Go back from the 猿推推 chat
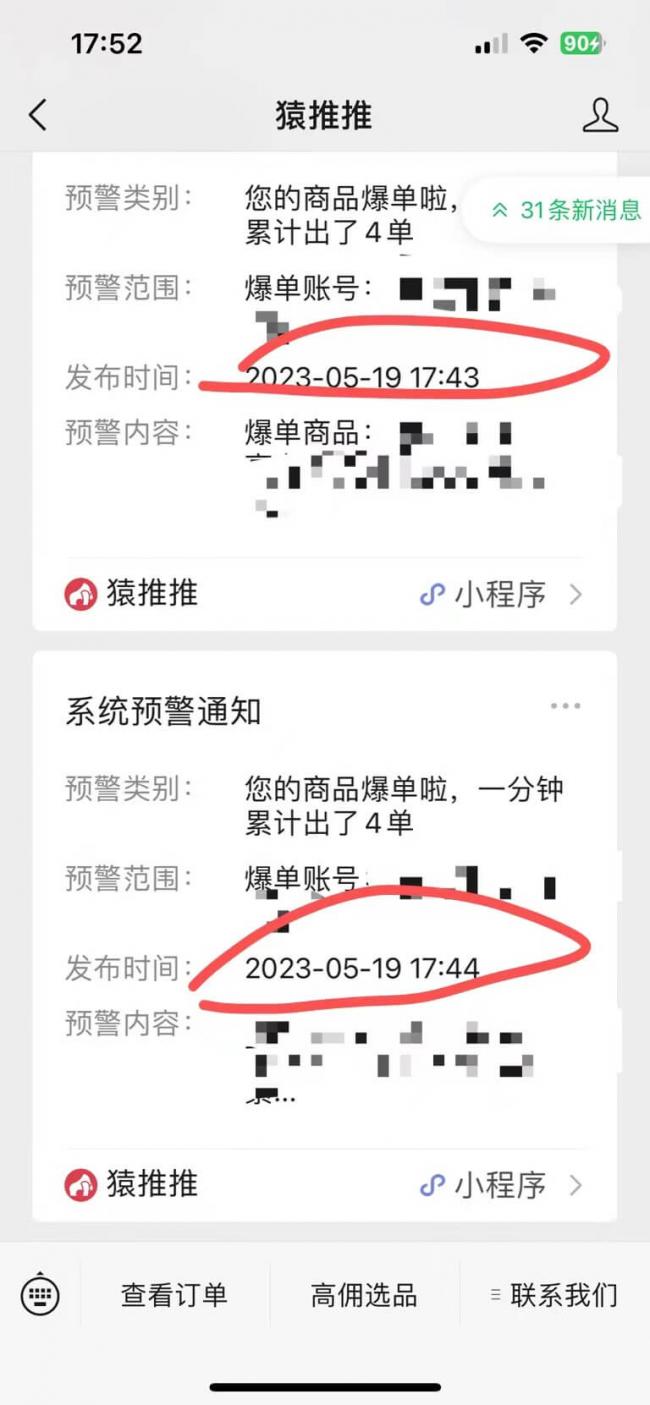This screenshot has height=1405, width=650. tap(38, 115)
